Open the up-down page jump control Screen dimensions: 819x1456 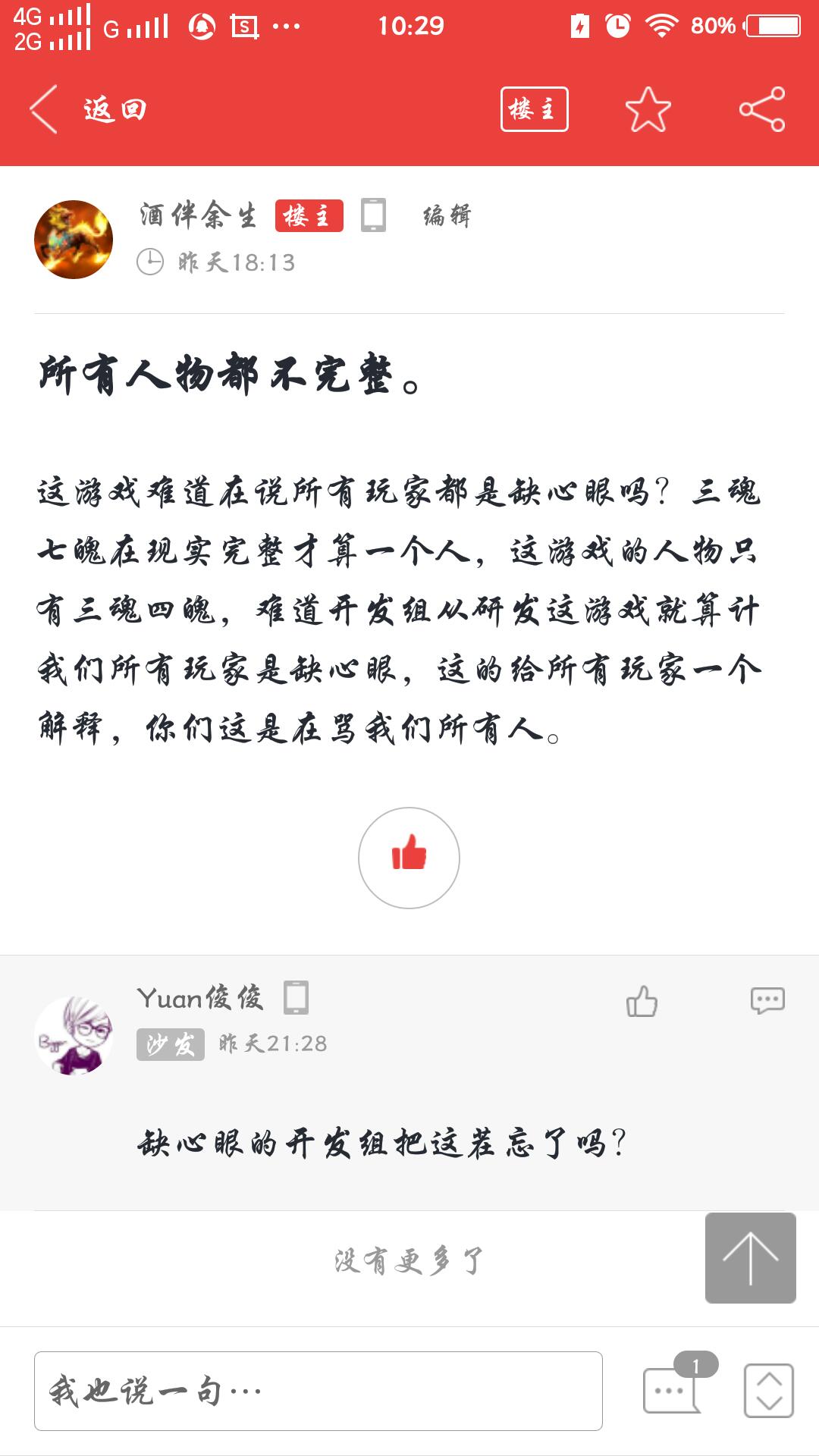coord(769,1391)
